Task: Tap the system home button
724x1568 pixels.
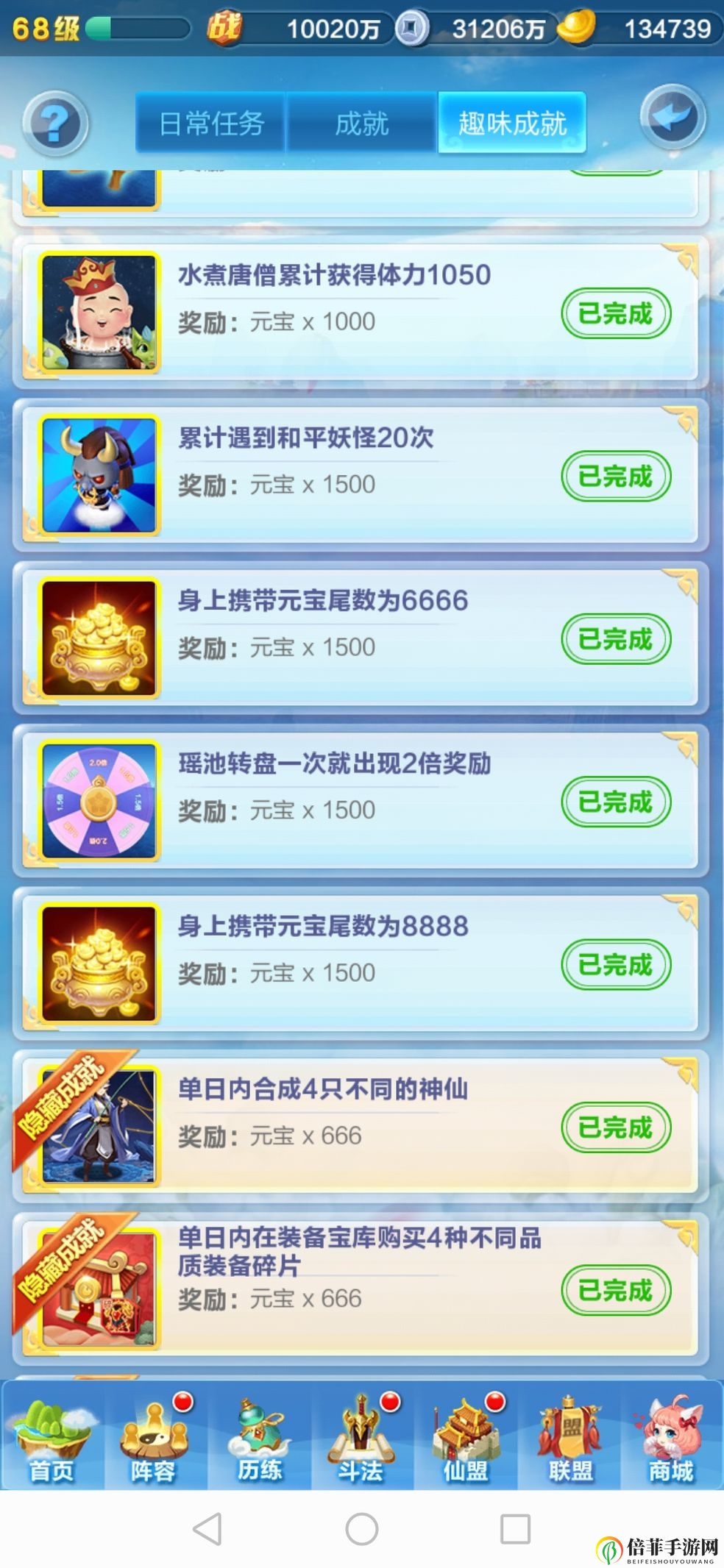Action: [361, 1529]
